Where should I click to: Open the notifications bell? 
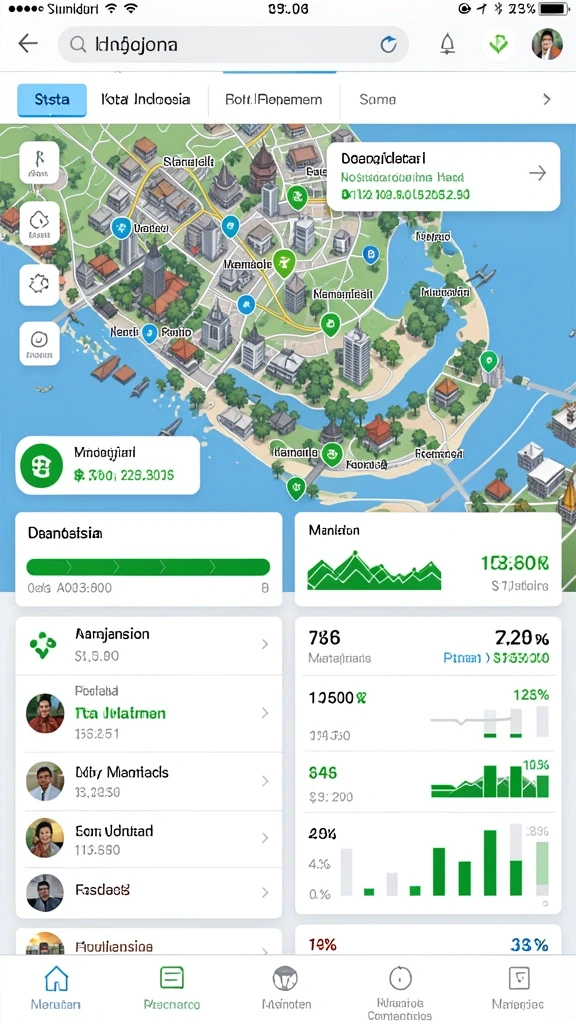(x=447, y=44)
